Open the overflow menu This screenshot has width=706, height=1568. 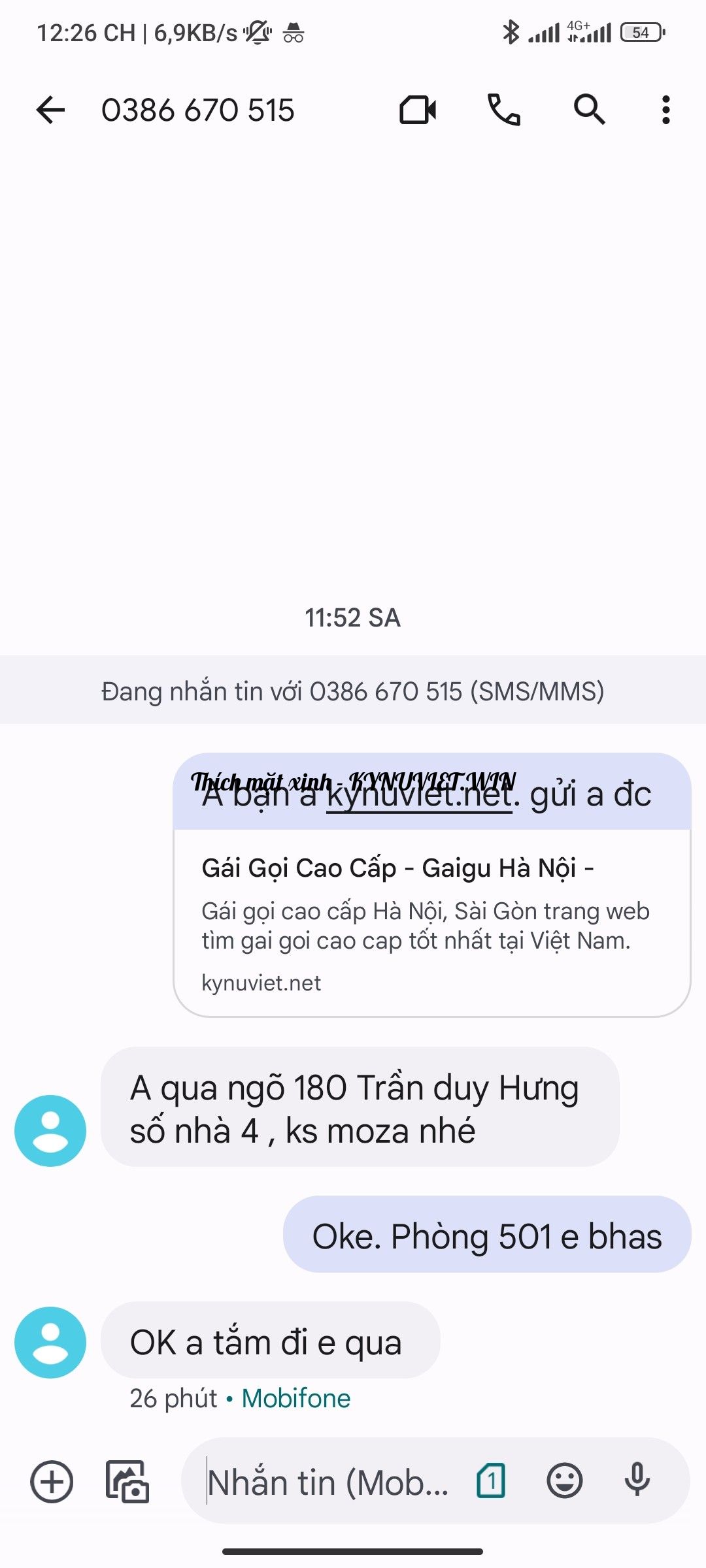click(x=665, y=110)
